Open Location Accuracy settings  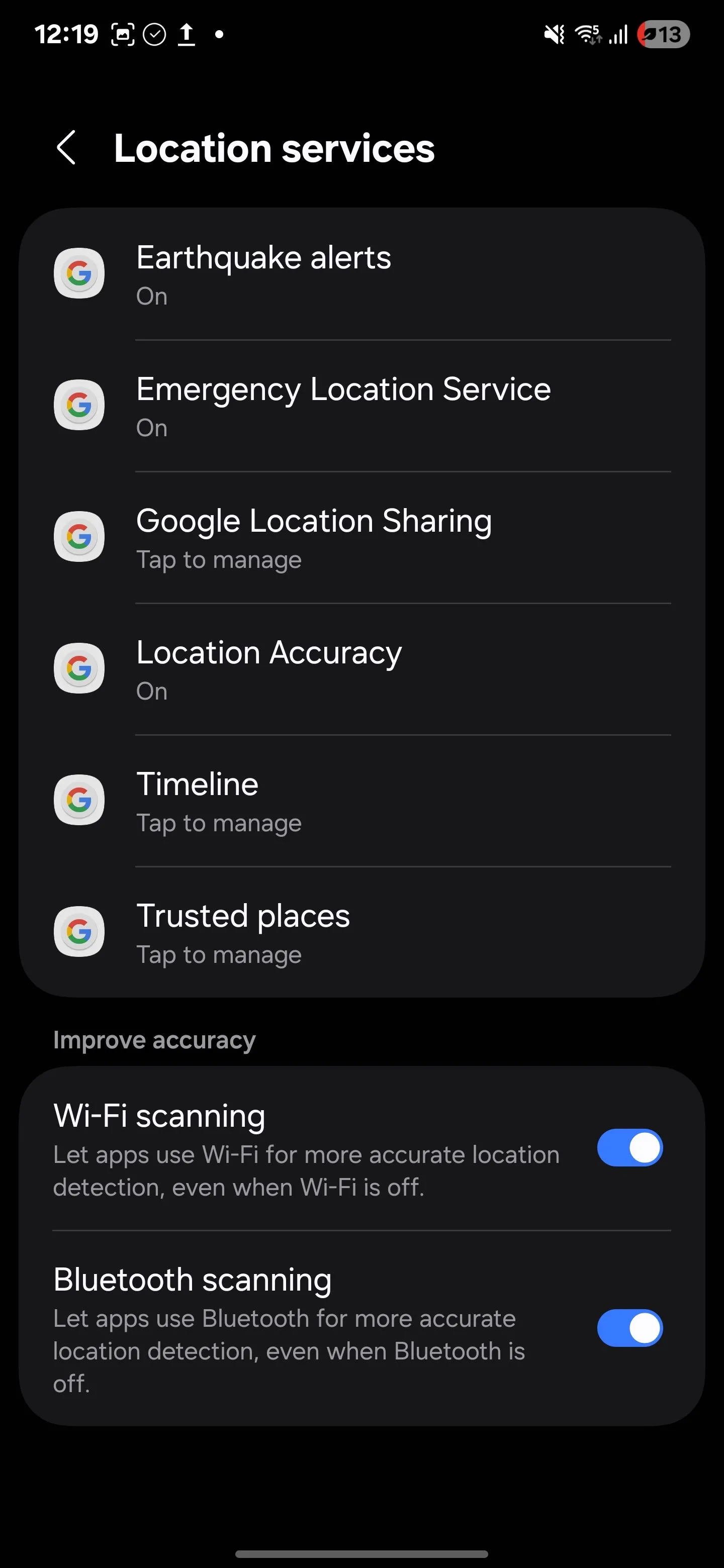click(x=361, y=669)
